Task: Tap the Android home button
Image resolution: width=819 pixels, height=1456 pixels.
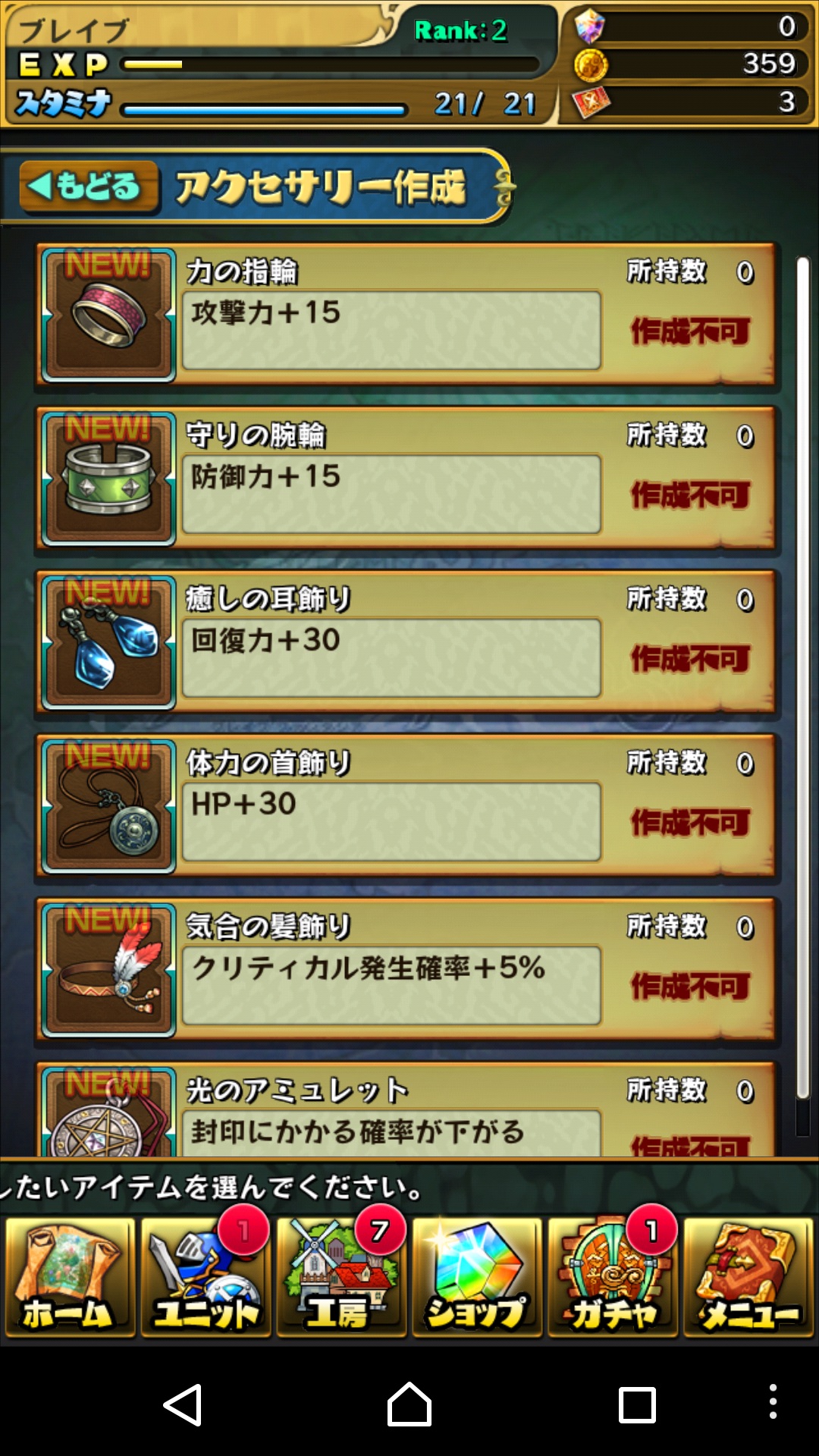Action: (409, 1404)
